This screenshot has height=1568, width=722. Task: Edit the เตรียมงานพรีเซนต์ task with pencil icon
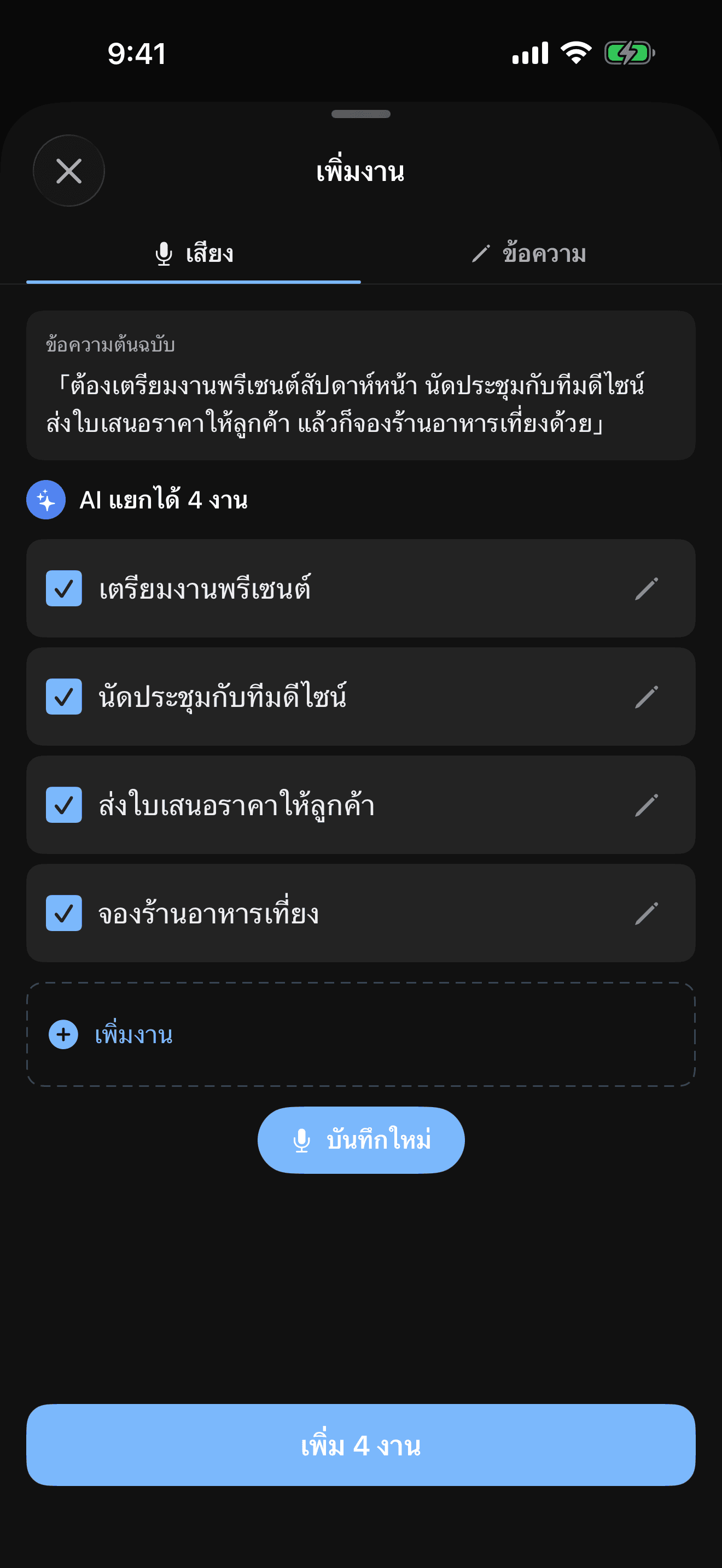(648, 588)
